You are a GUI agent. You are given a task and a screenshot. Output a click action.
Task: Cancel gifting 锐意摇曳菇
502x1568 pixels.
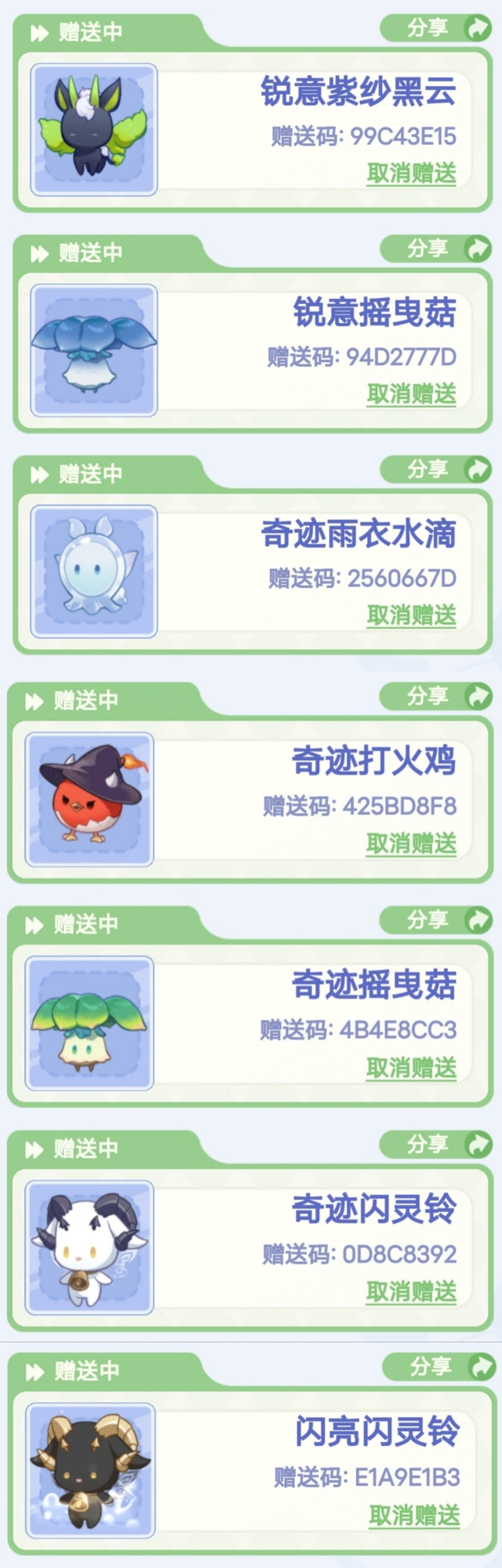(x=411, y=393)
